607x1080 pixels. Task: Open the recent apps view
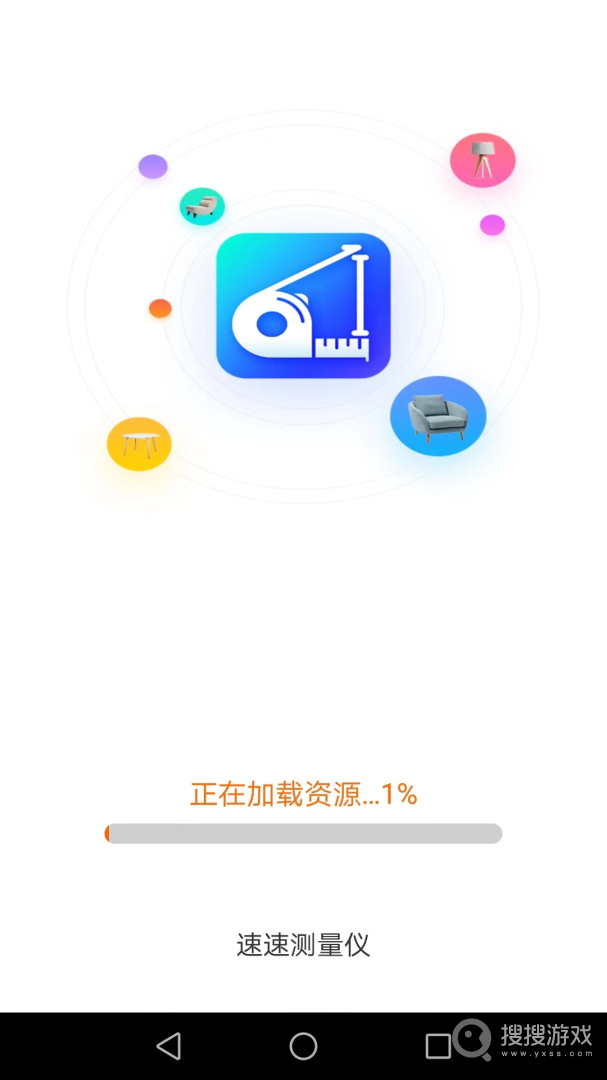pyautogui.click(x=438, y=1046)
